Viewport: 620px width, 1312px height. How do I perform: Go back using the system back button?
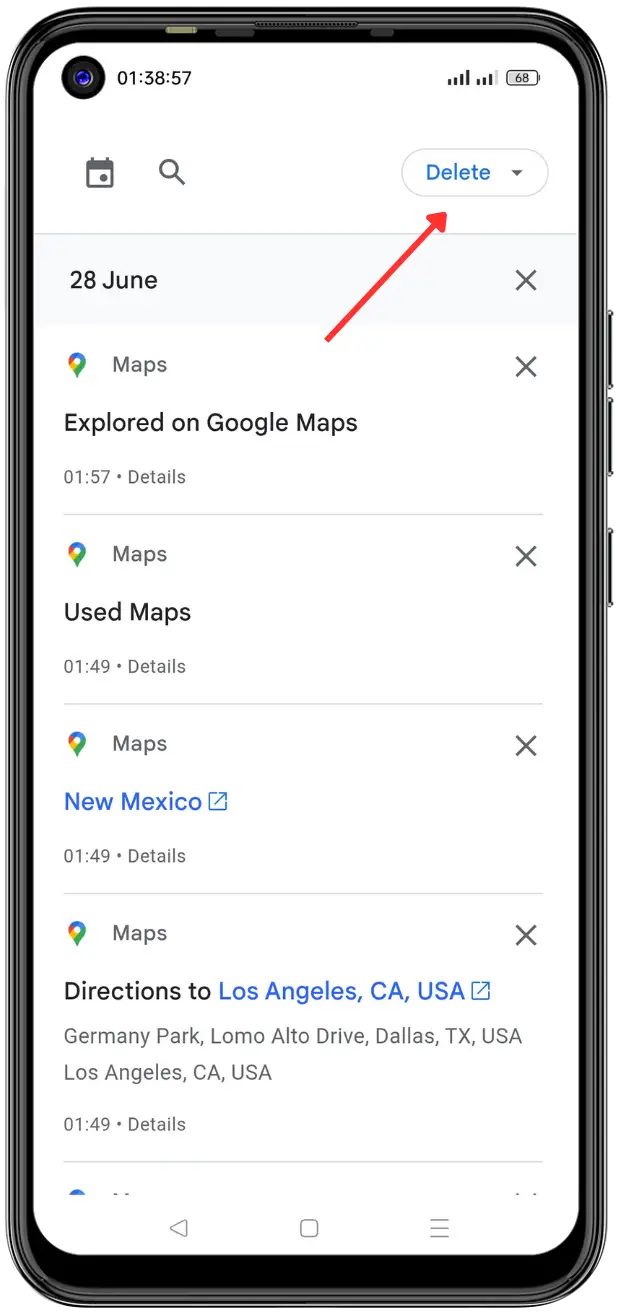179,1228
